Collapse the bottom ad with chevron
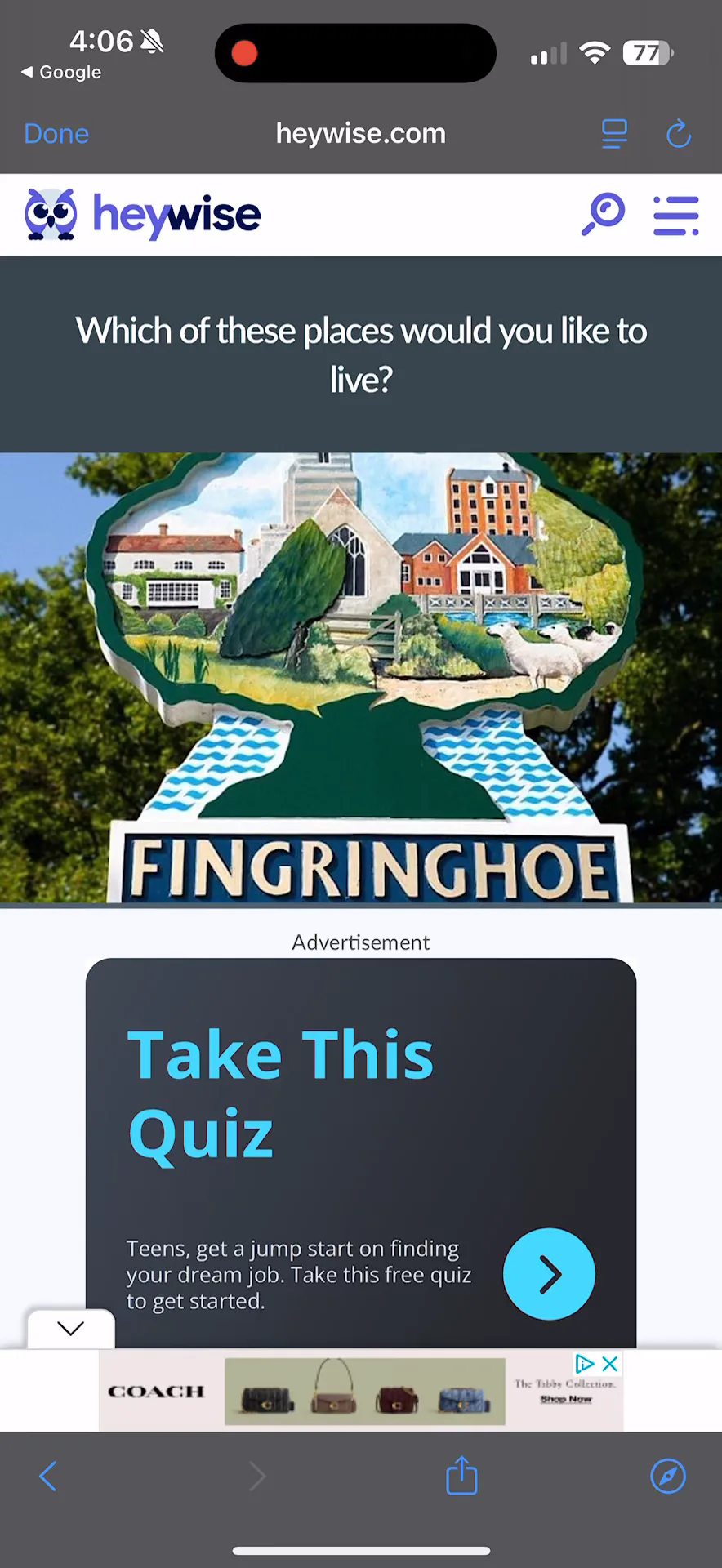Image resolution: width=722 pixels, height=1568 pixels. pyautogui.click(x=71, y=1328)
